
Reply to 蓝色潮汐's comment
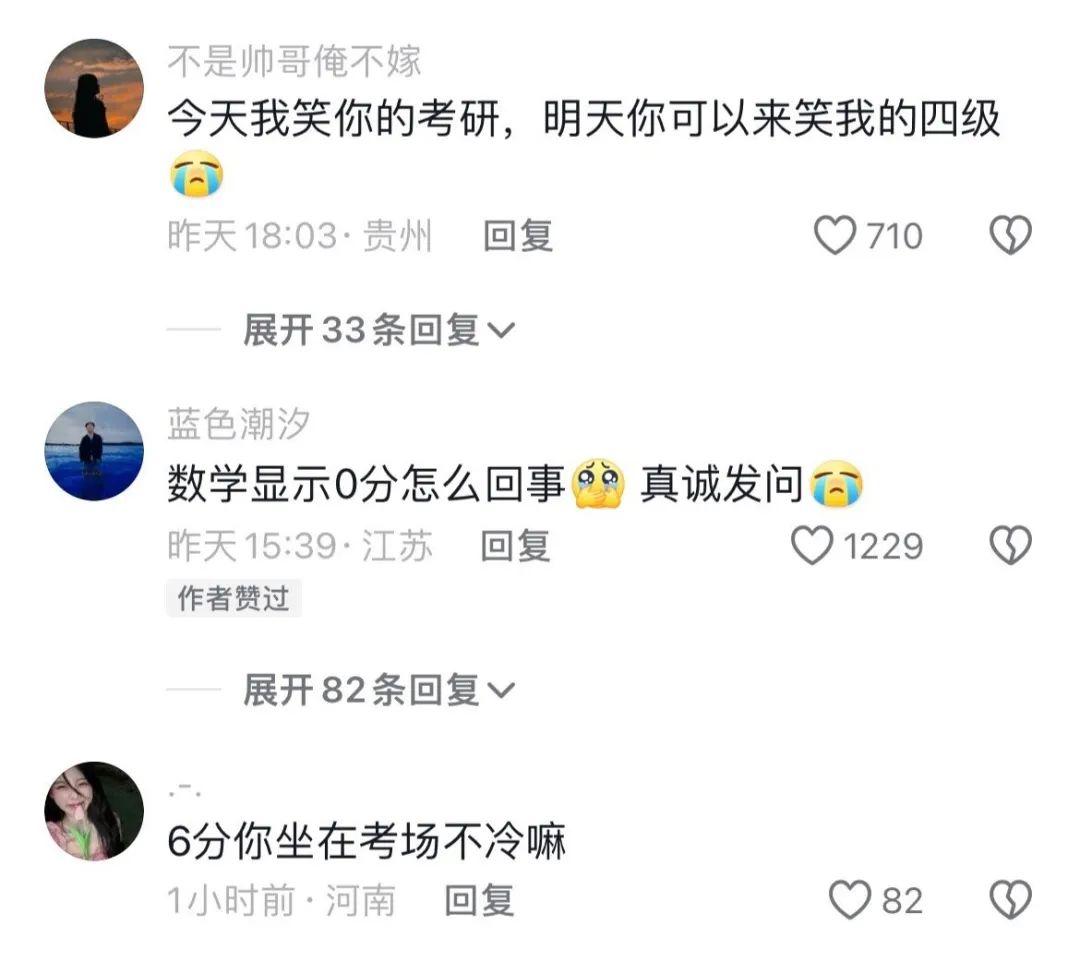click(x=516, y=546)
